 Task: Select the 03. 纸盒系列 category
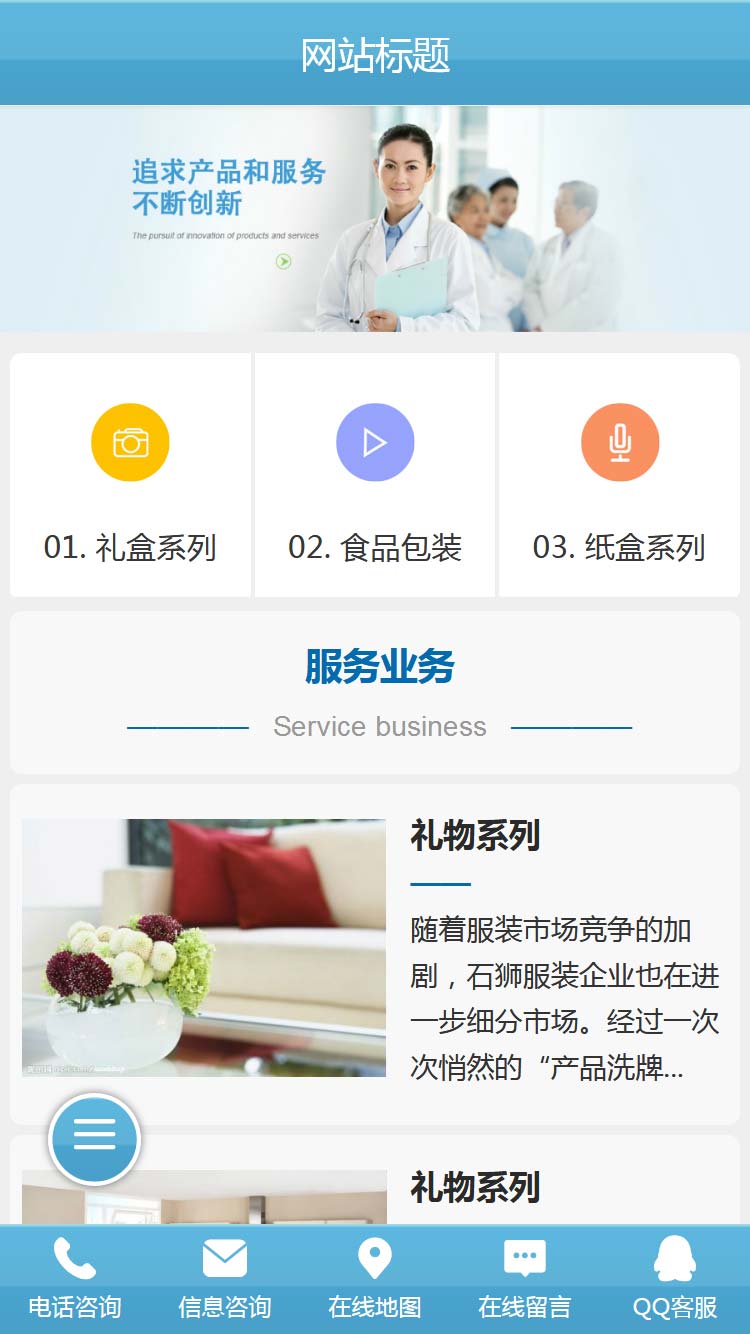coord(619,475)
